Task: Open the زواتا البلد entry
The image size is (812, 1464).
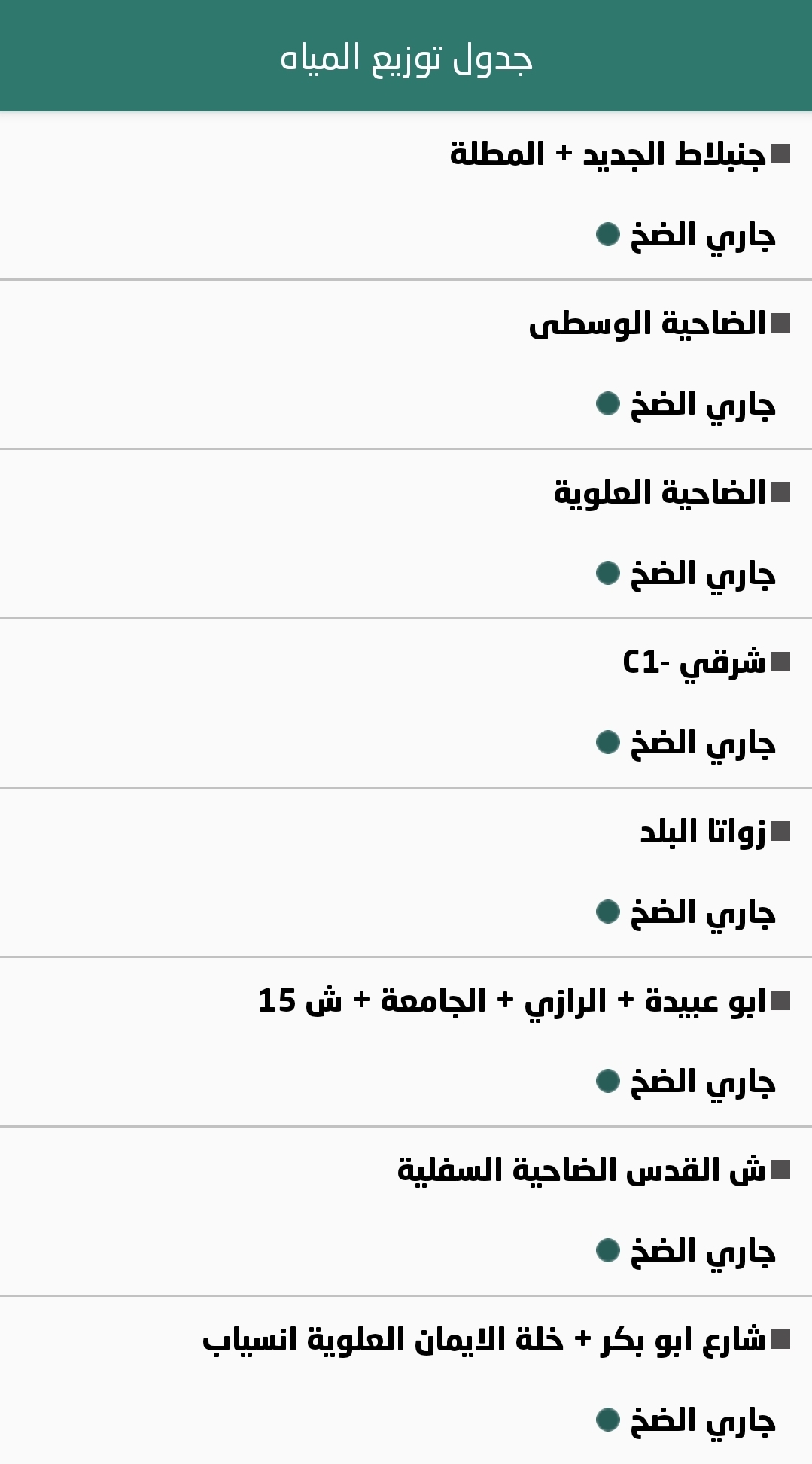Action: [703, 832]
